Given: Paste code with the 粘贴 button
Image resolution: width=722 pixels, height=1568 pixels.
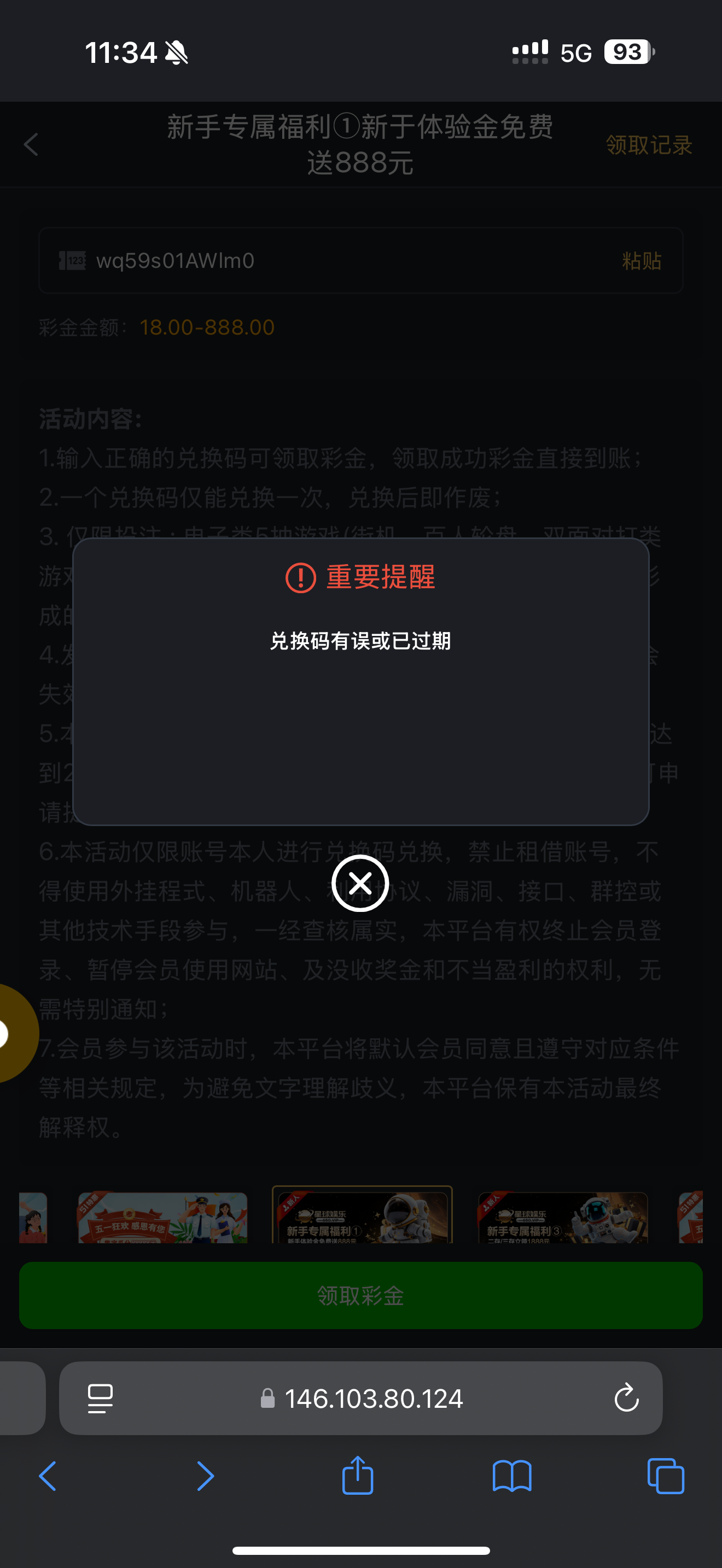Looking at the screenshot, I should point(641,261).
